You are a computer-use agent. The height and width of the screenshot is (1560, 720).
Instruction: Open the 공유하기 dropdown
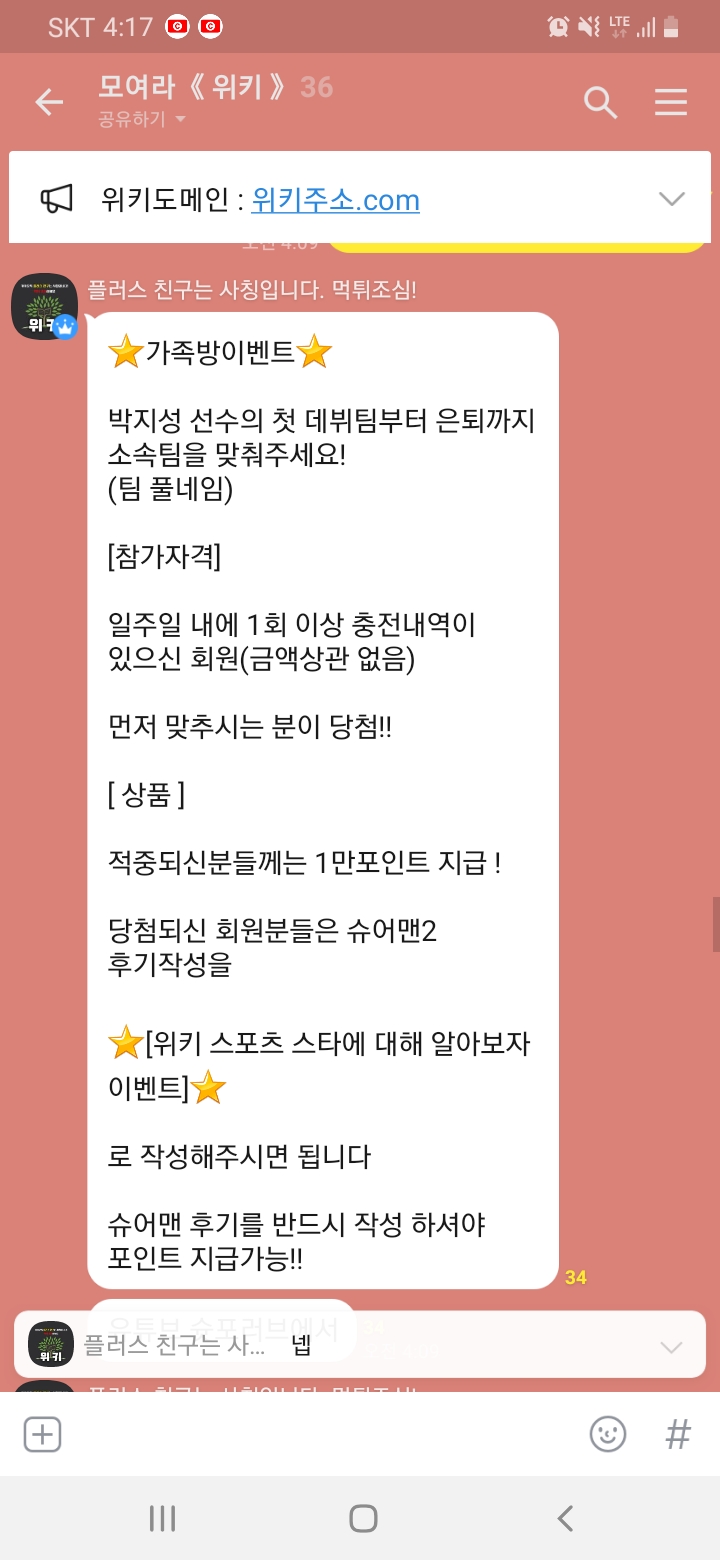point(142,120)
